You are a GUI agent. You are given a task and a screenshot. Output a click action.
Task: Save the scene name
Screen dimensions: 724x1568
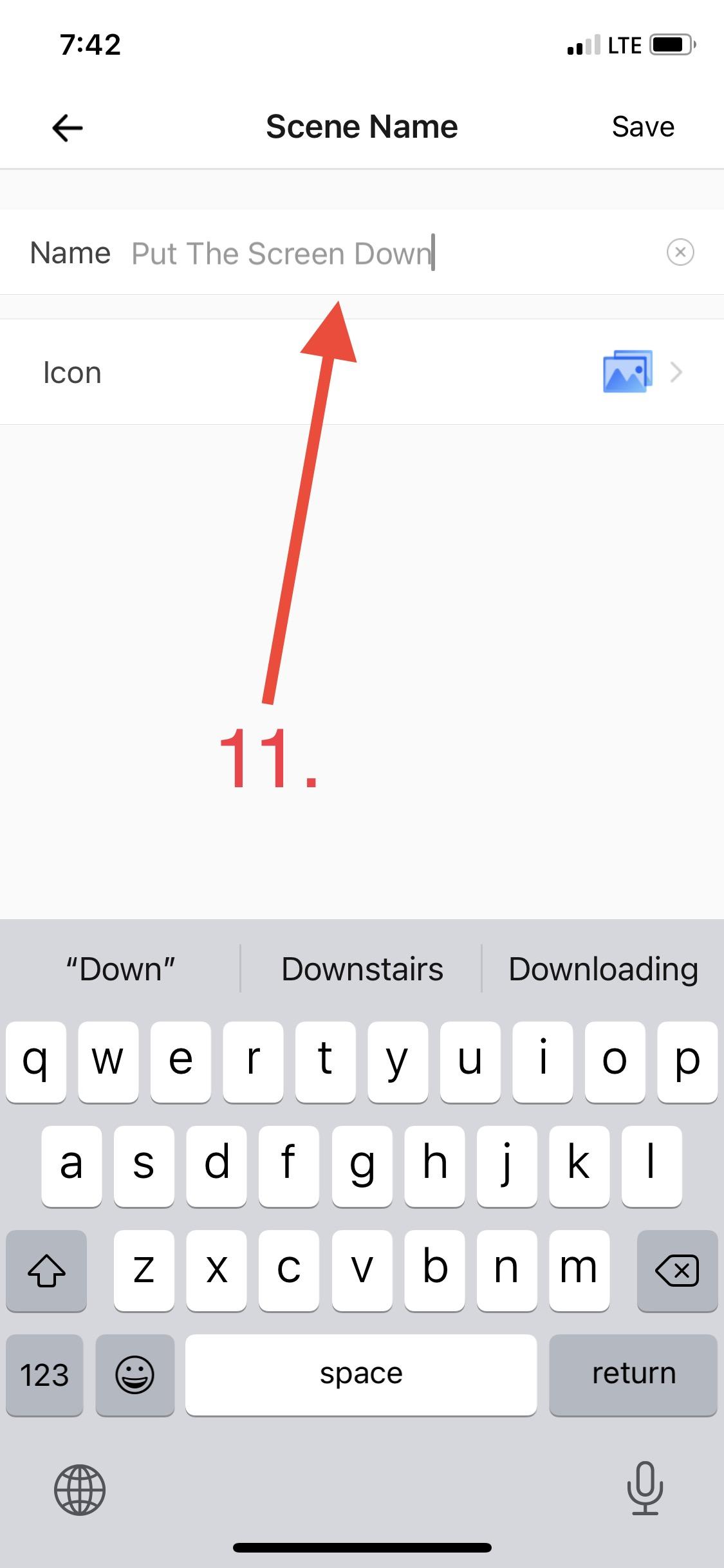tap(642, 127)
